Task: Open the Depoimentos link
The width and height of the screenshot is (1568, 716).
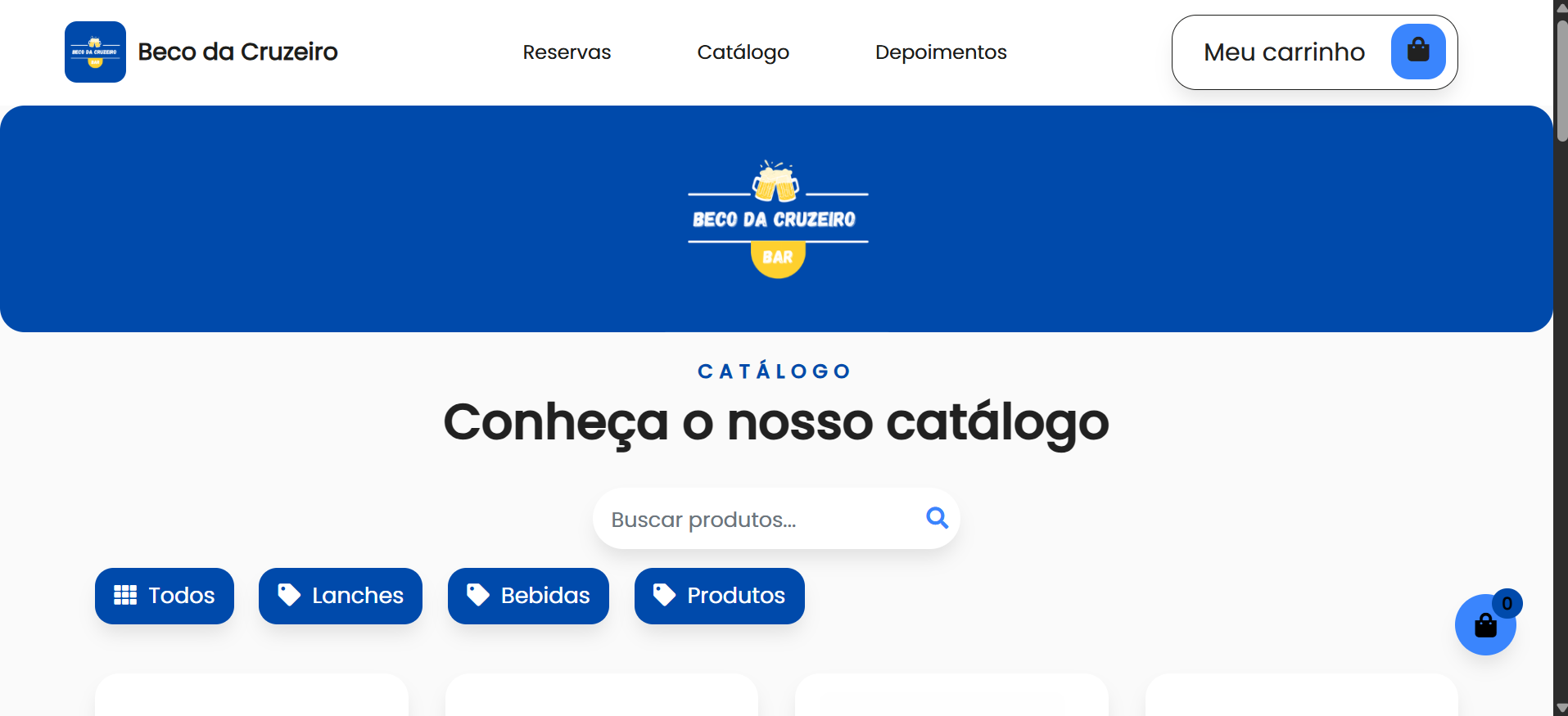Action: 940,52
